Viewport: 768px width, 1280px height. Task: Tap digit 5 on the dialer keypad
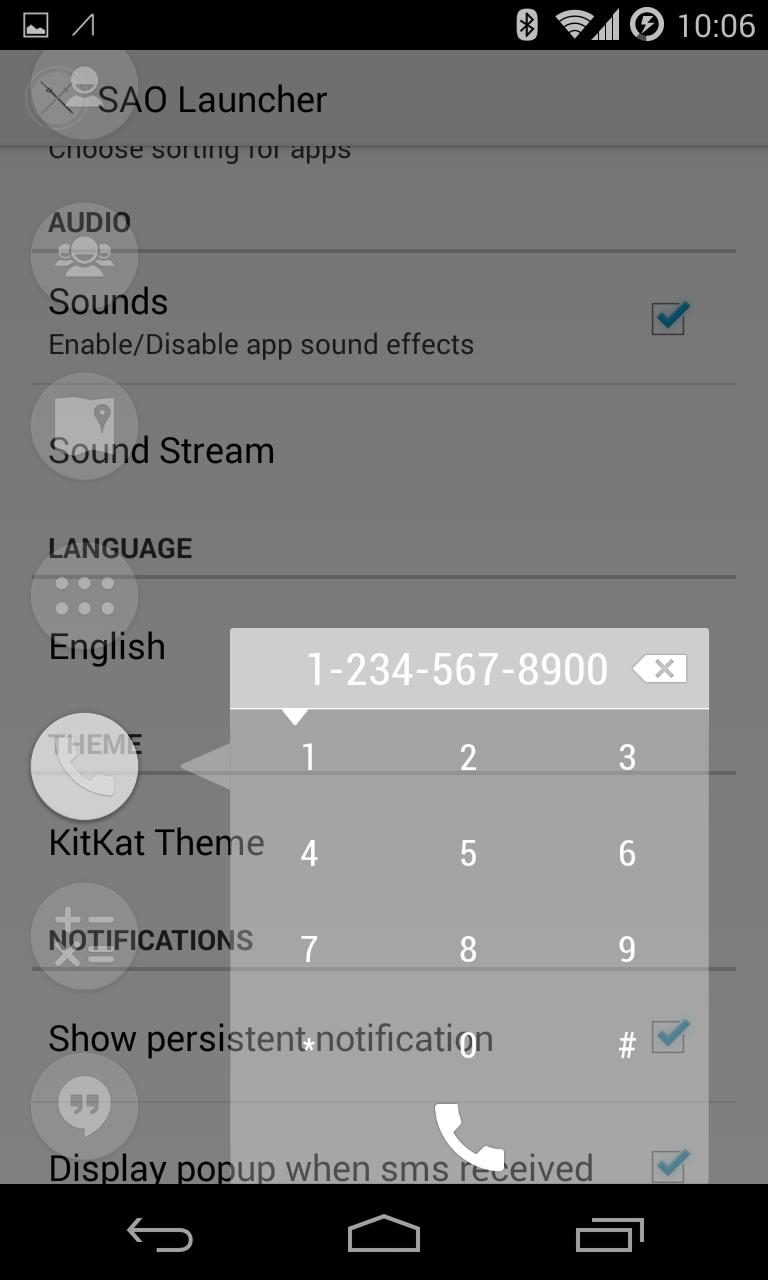pyautogui.click(x=468, y=853)
